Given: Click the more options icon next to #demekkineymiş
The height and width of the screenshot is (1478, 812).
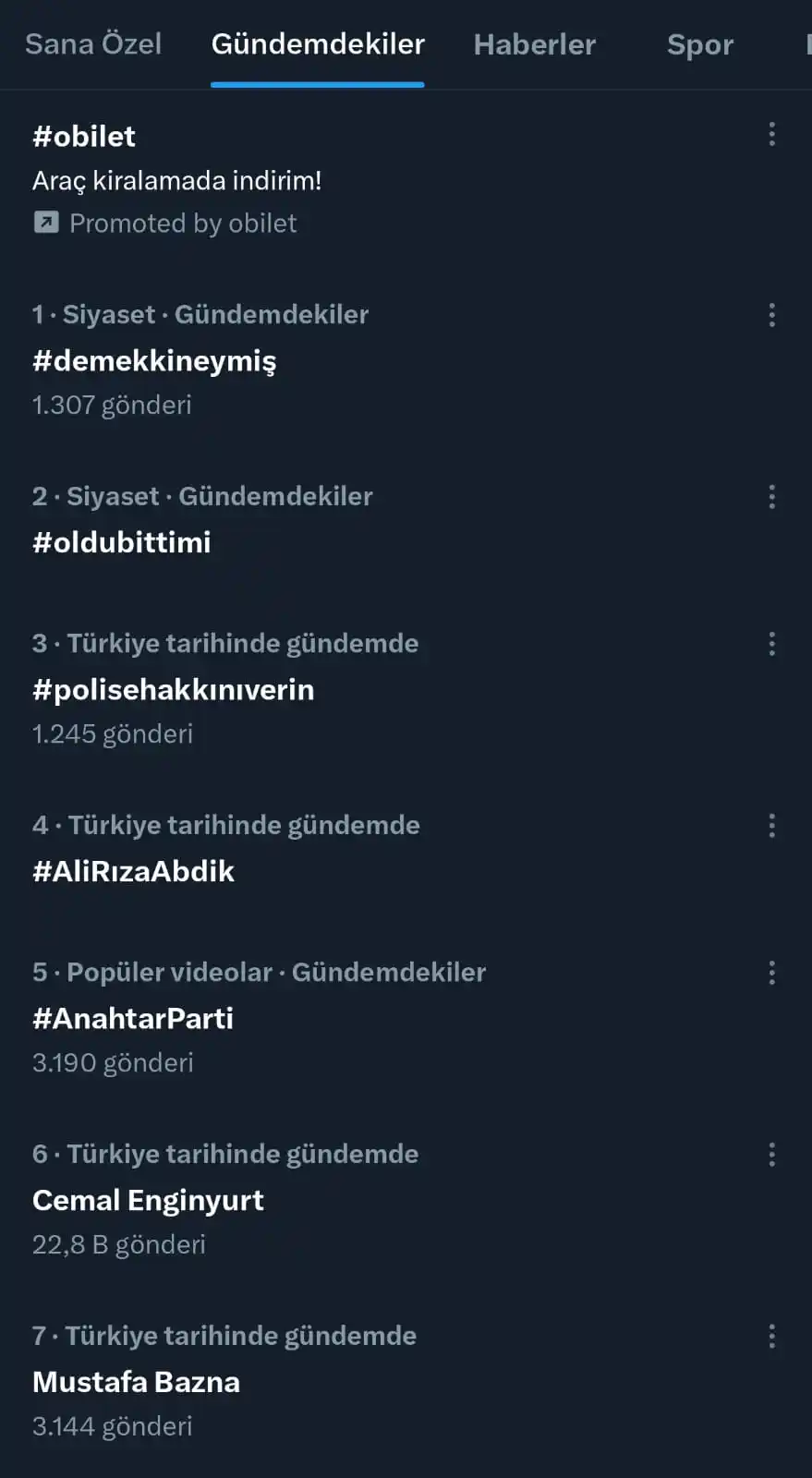Looking at the screenshot, I should pos(772,315).
